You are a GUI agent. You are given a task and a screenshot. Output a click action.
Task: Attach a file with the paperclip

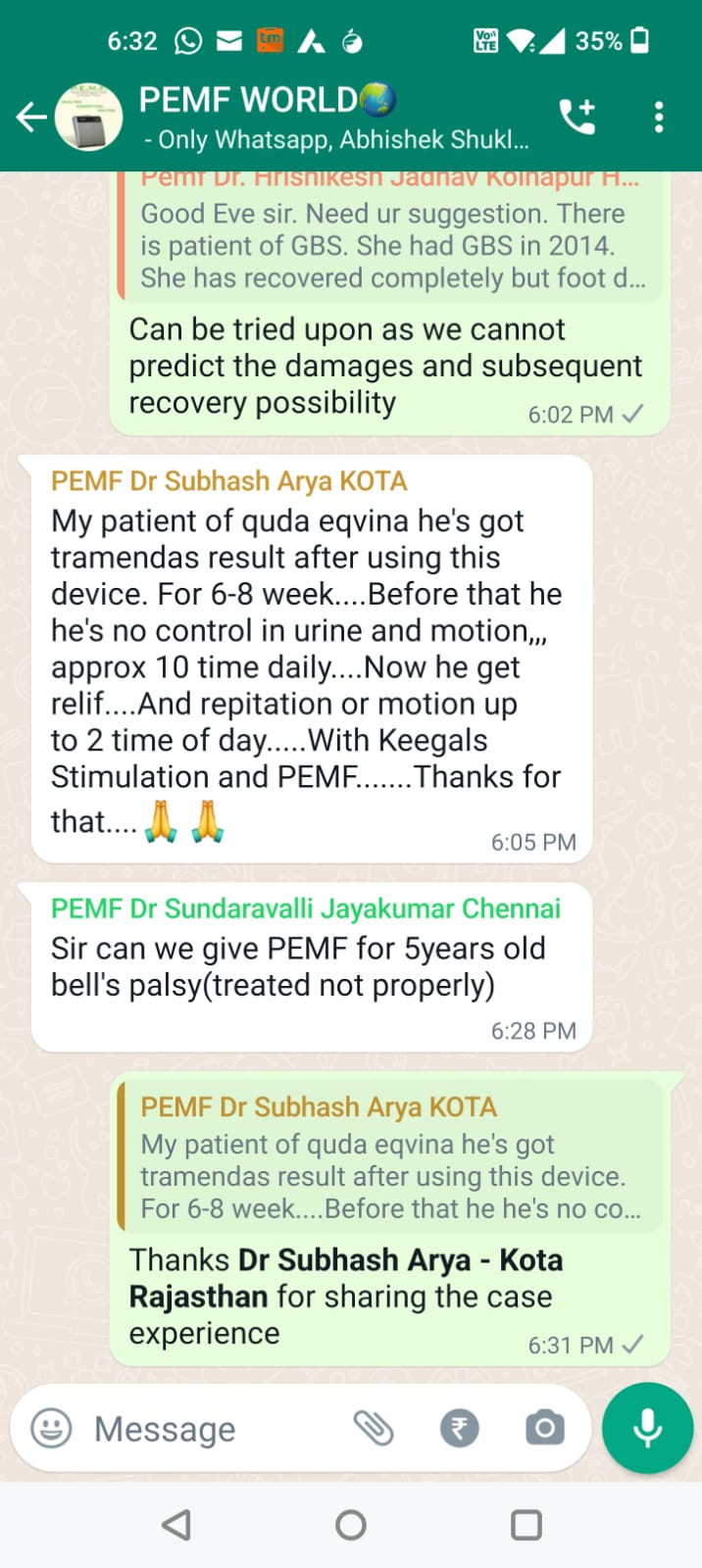[x=374, y=1428]
